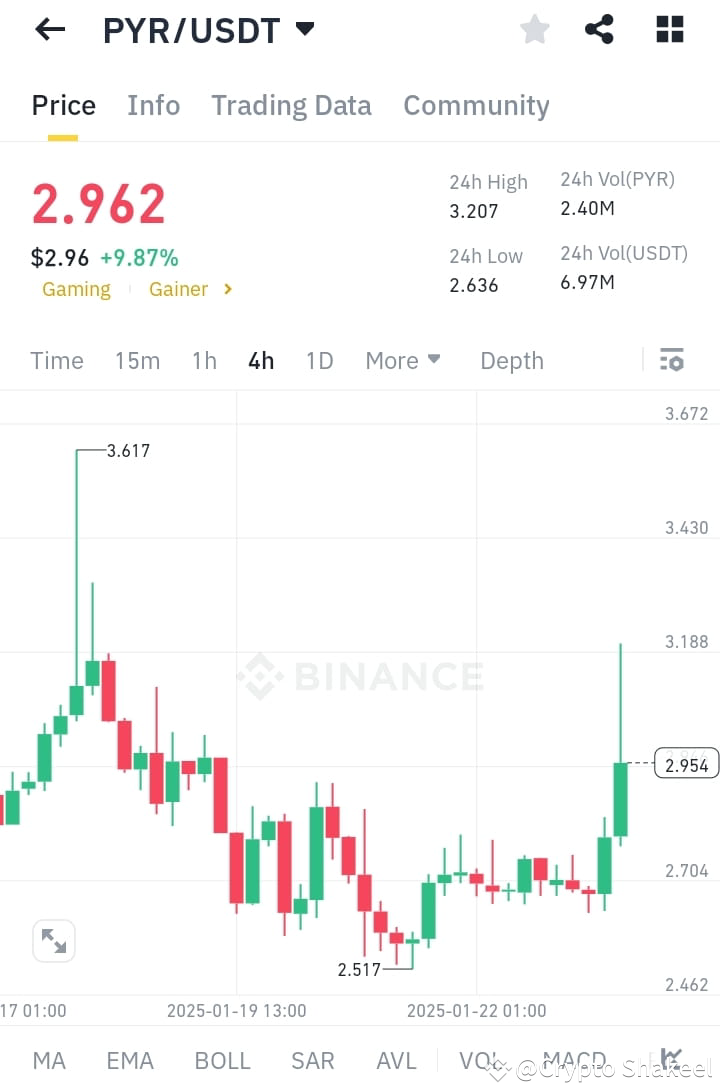Image resolution: width=720 pixels, height=1091 pixels.
Task: Open the Gaming category link
Action: click(x=76, y=289)
